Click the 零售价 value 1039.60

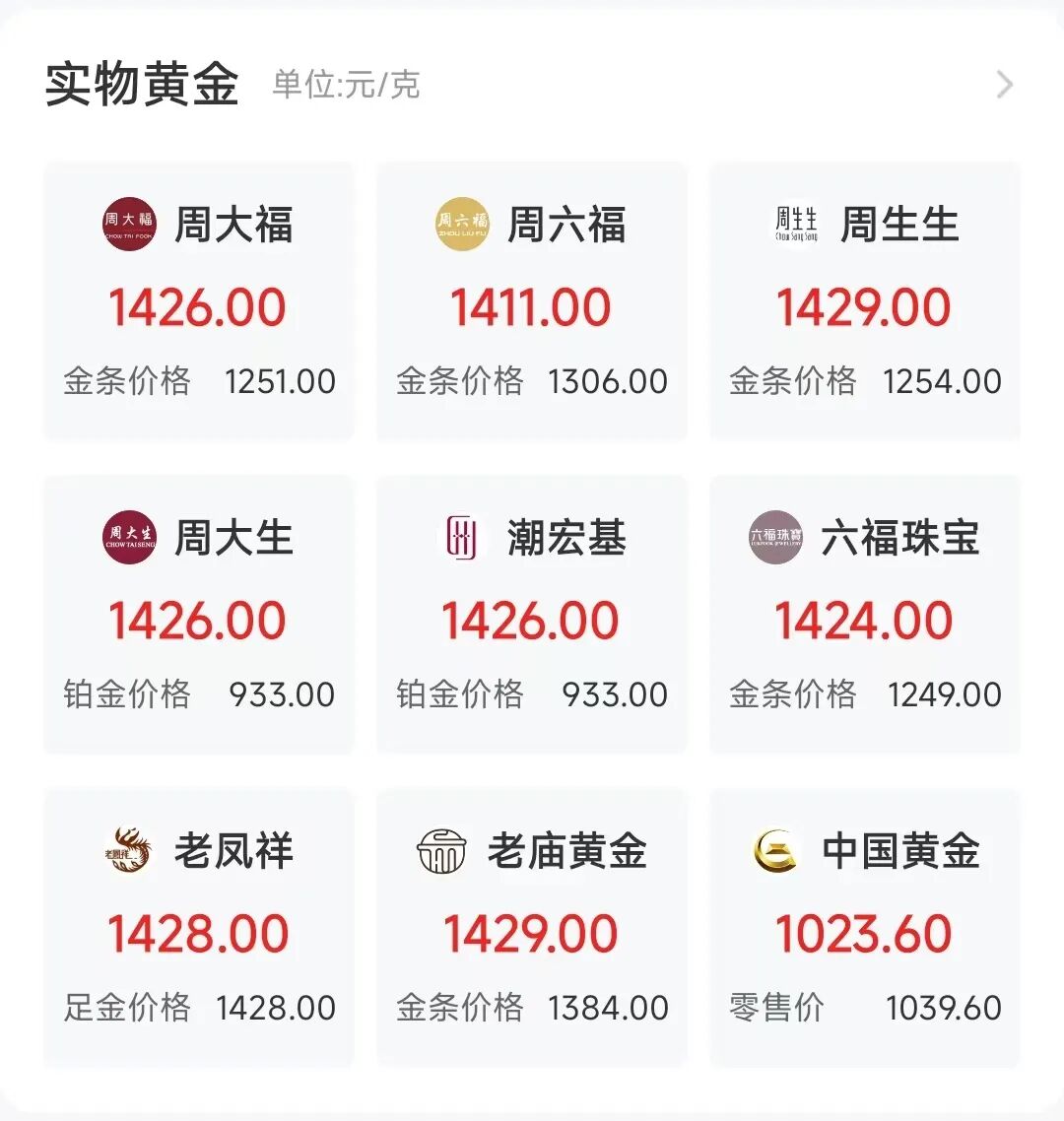[943, 1008]
